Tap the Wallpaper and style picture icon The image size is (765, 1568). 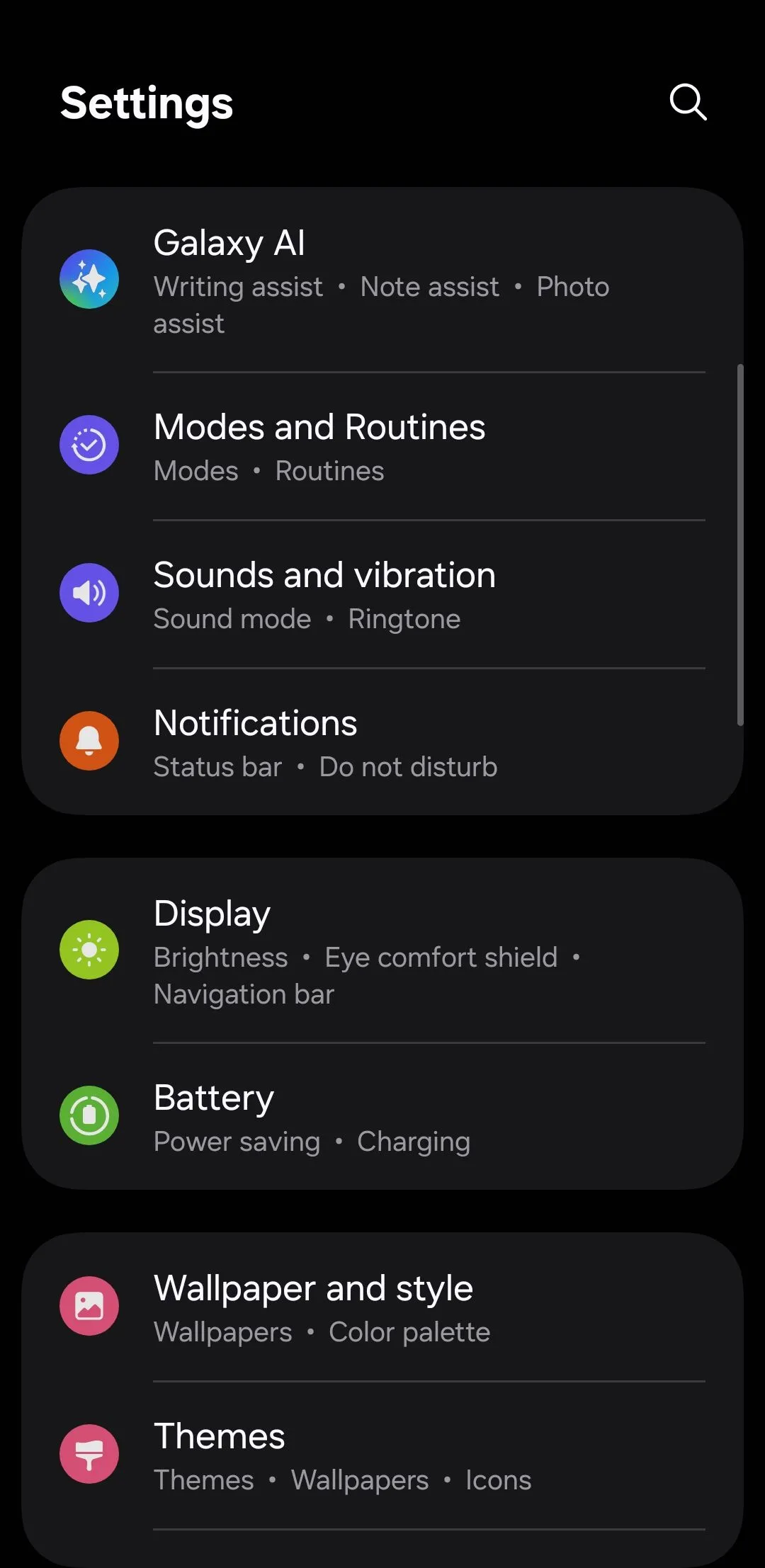[x=89, y=1305]
